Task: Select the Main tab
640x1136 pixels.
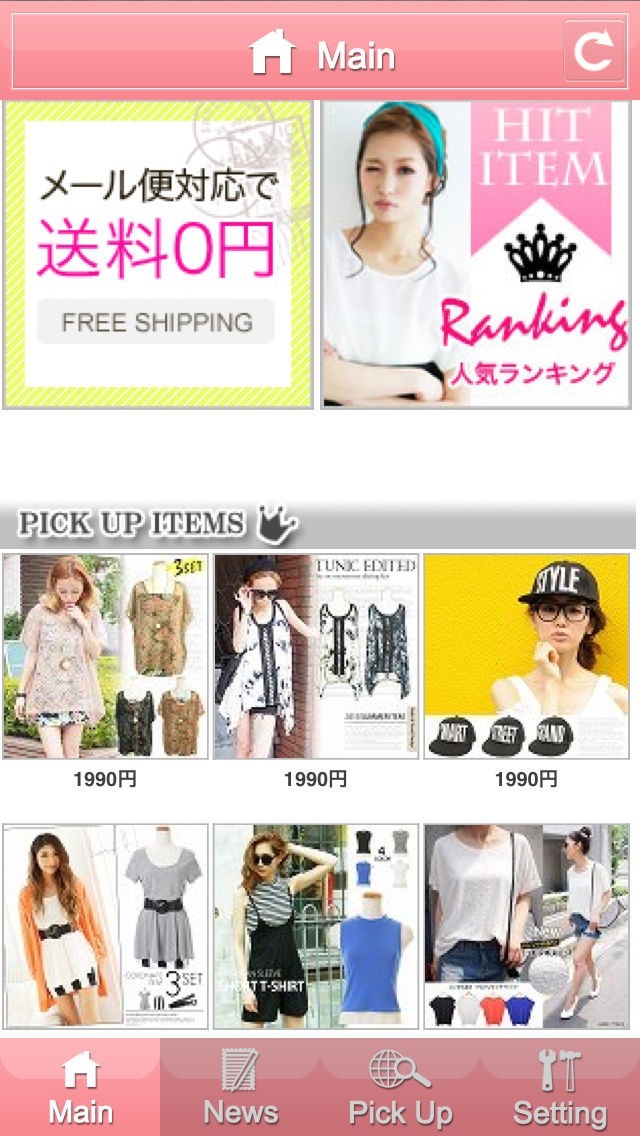Action: (80, 1087)
